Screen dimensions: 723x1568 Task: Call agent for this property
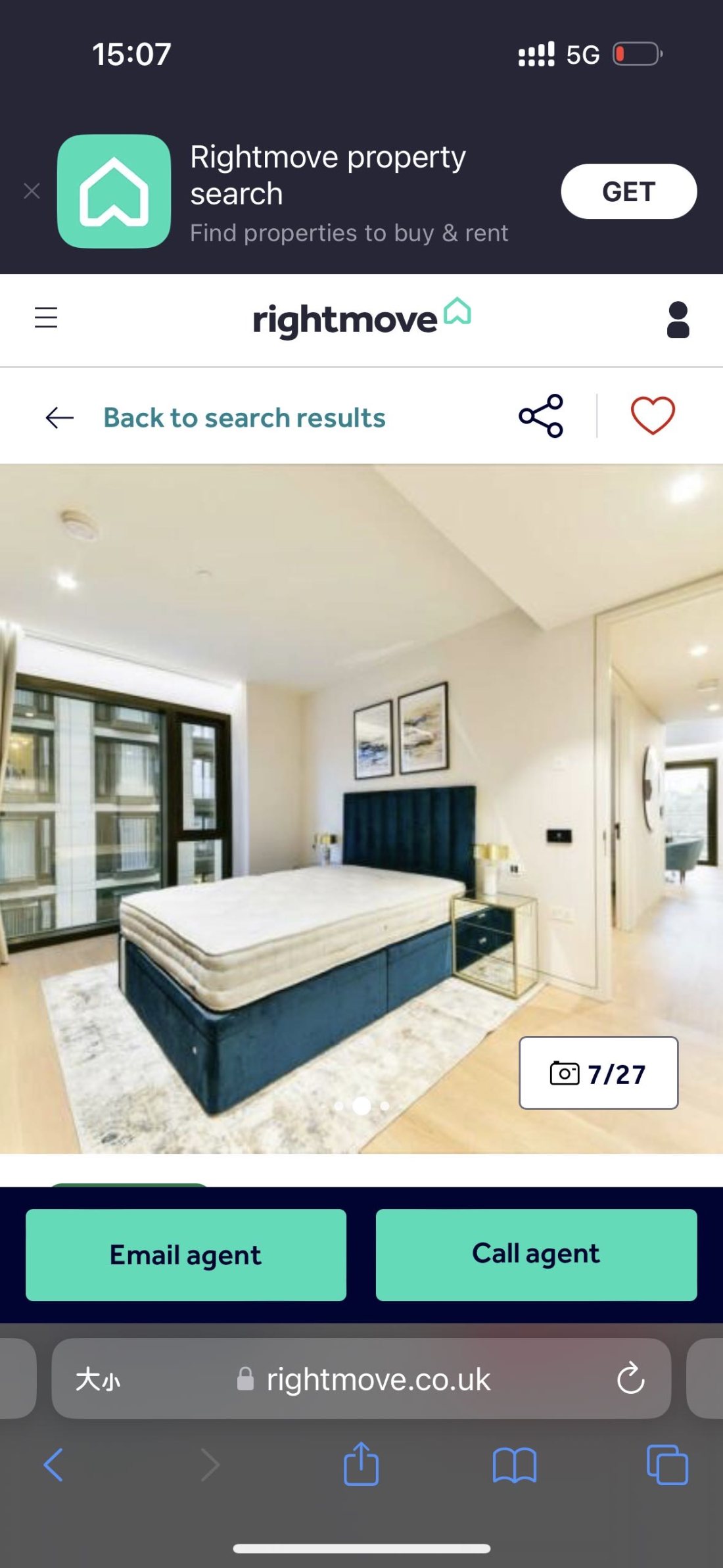click(536, 1255)
